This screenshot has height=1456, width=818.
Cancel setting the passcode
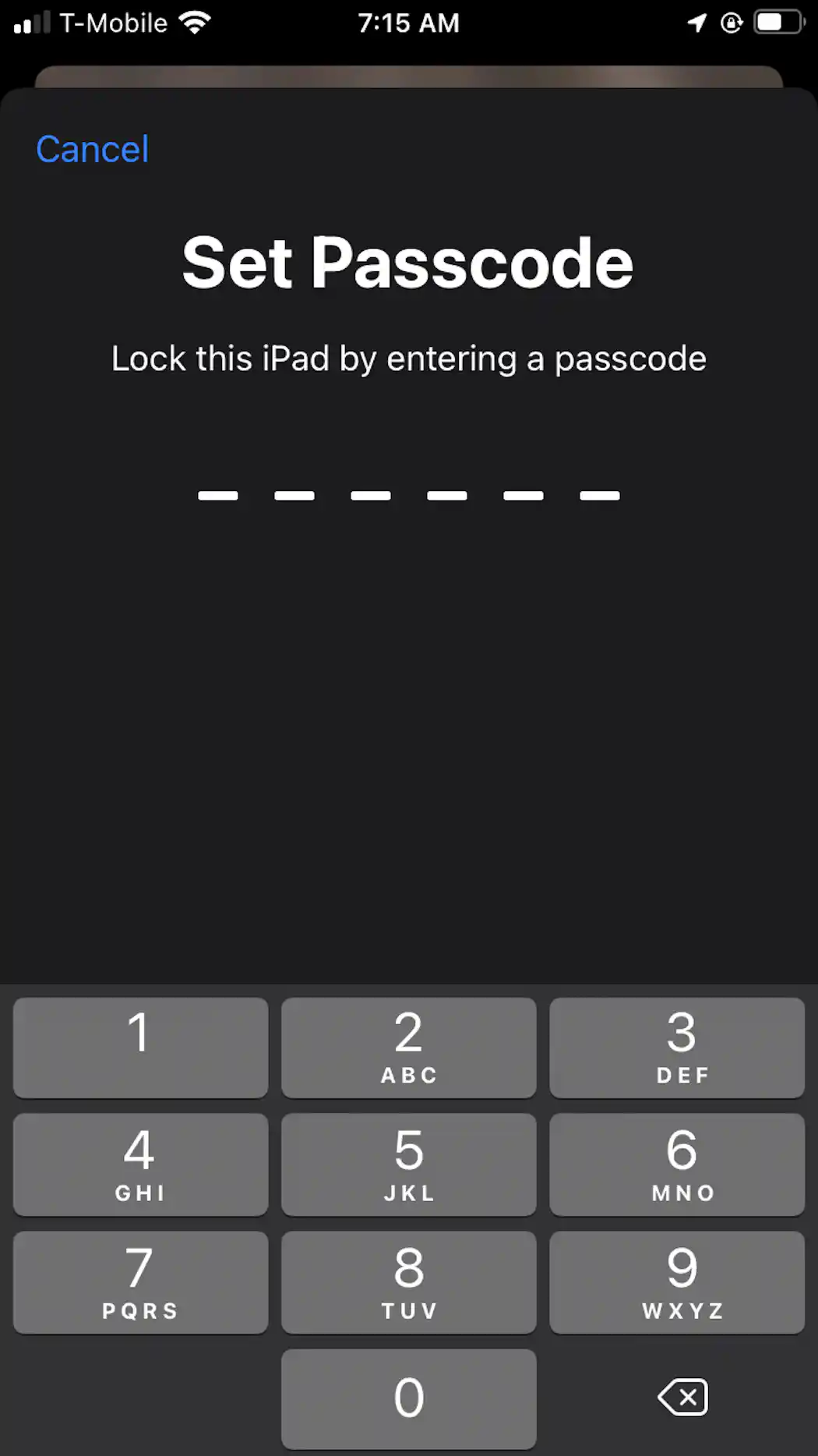coord(91,149)
